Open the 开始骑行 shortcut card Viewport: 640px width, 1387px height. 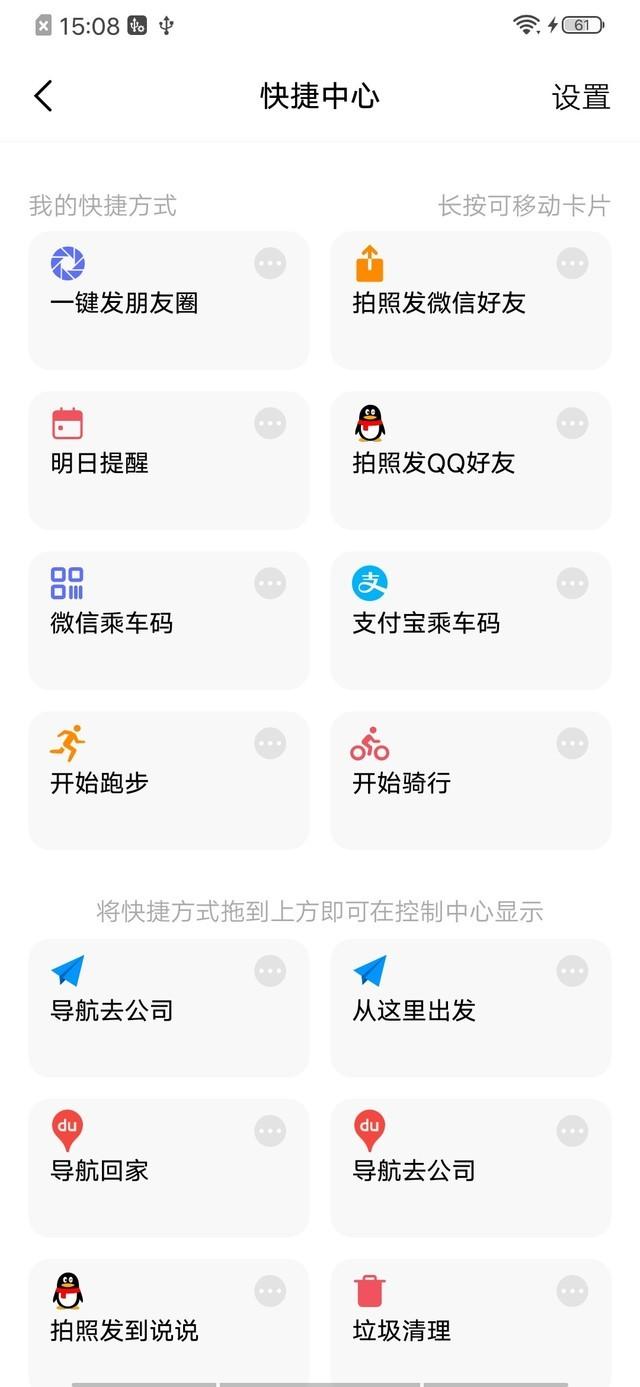point(471,781)
